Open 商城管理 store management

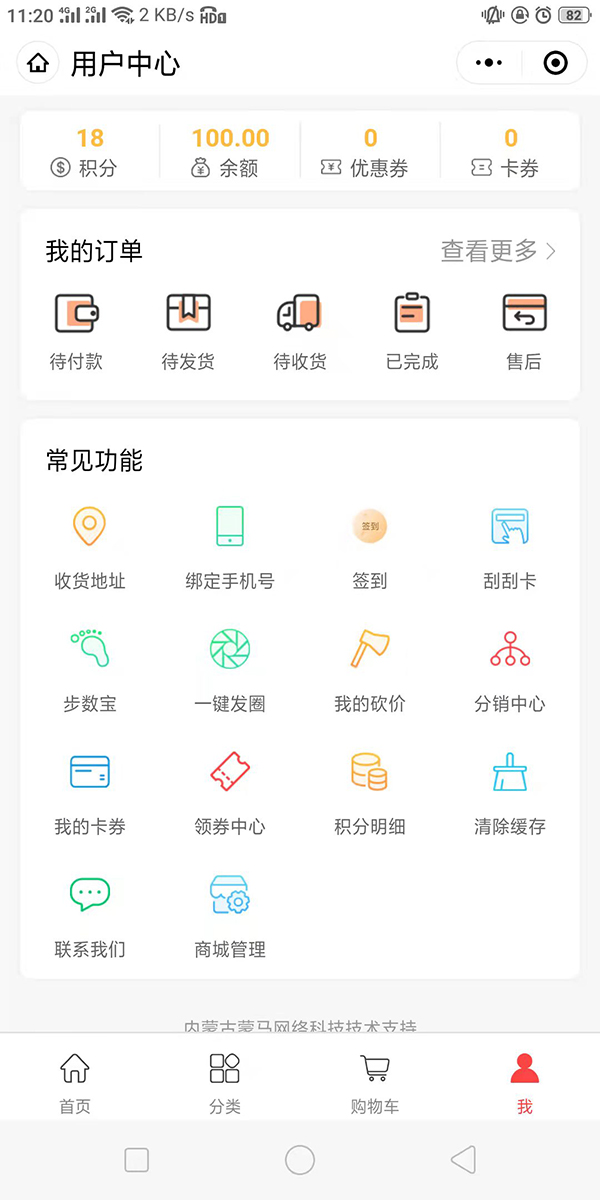(x=230, y=917)
